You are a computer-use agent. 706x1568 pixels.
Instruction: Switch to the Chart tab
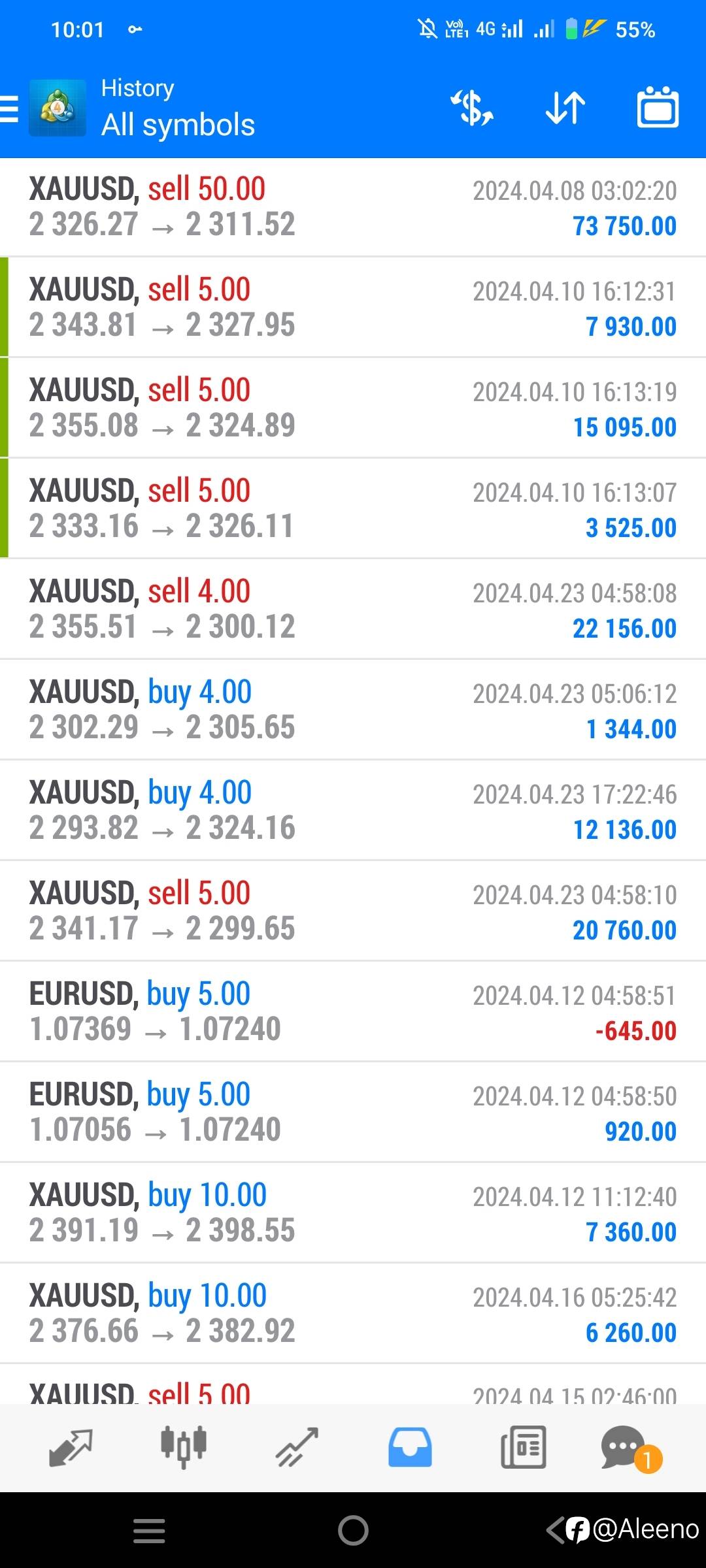point(184,1448)
